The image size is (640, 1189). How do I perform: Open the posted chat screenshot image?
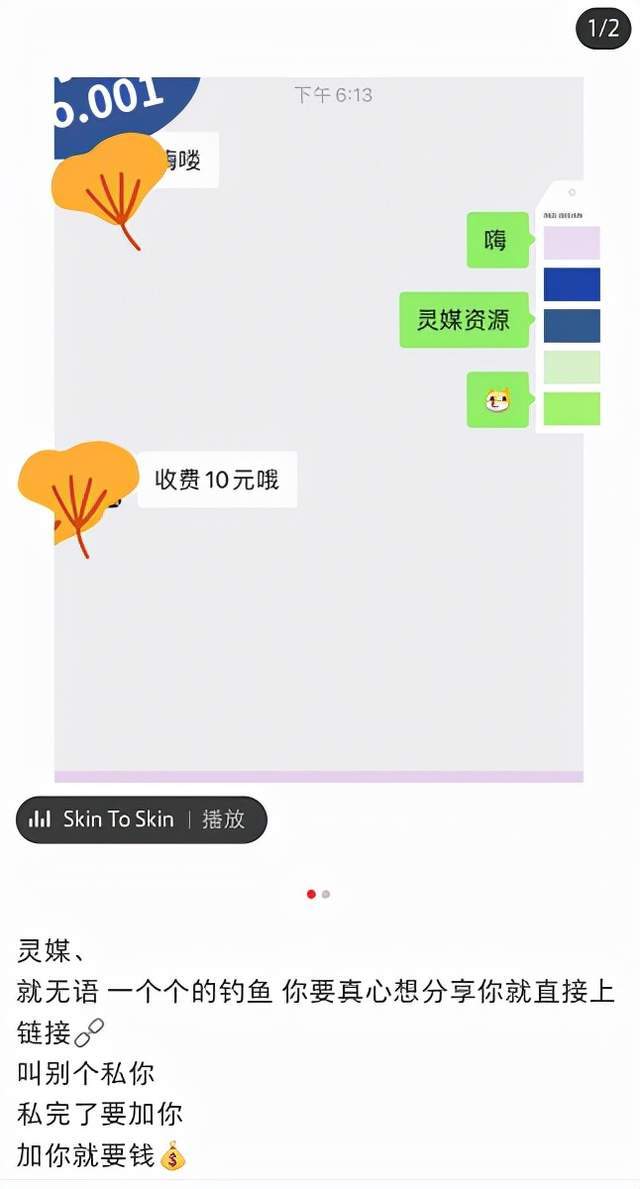point(318,429)
